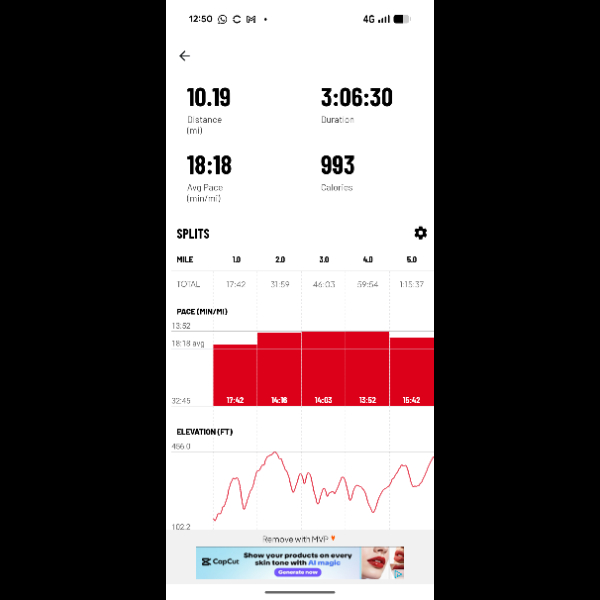Open splits settings gear

coord(420,233)
